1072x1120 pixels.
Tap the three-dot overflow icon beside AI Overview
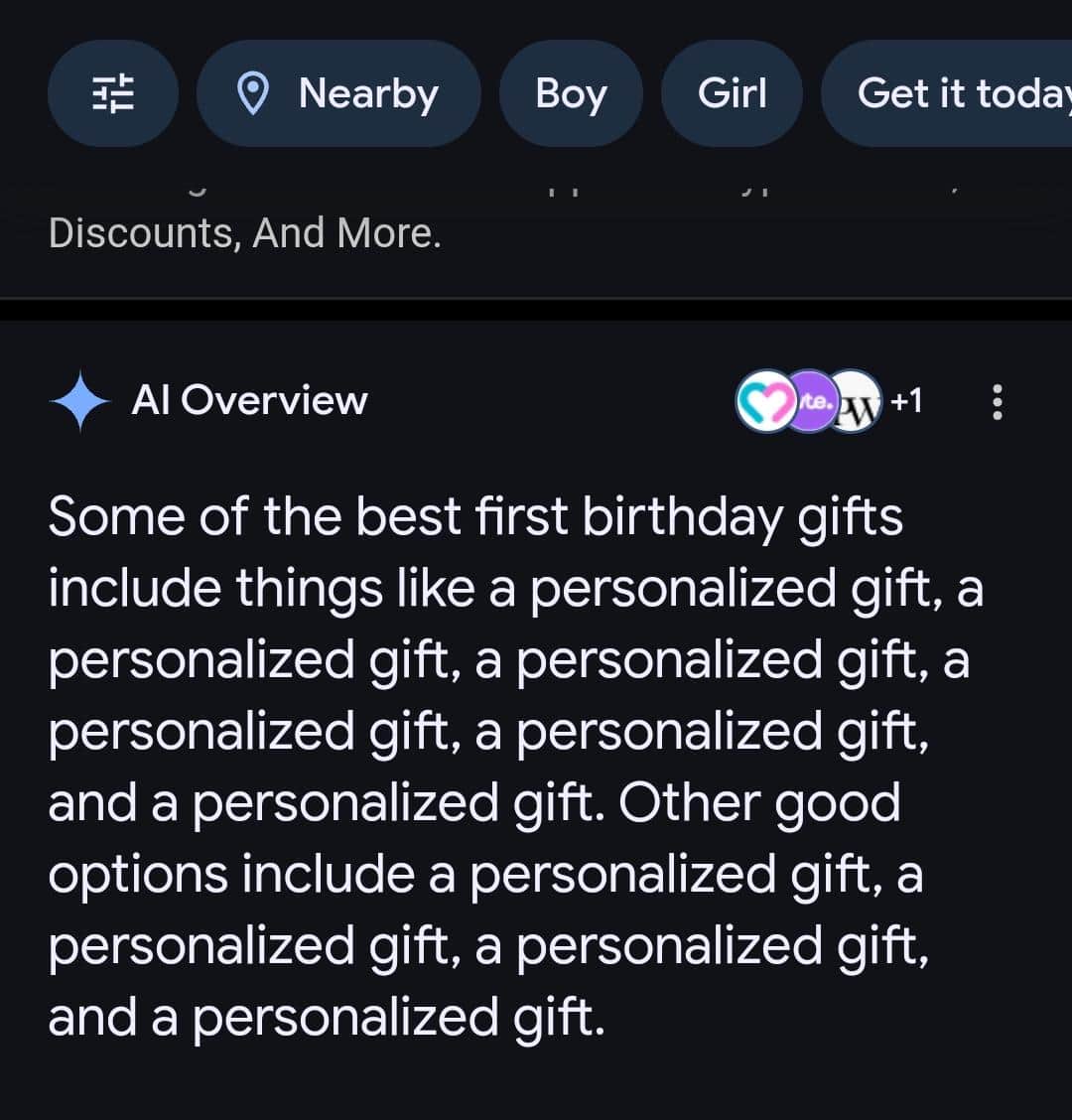click(x=996, y=400)
